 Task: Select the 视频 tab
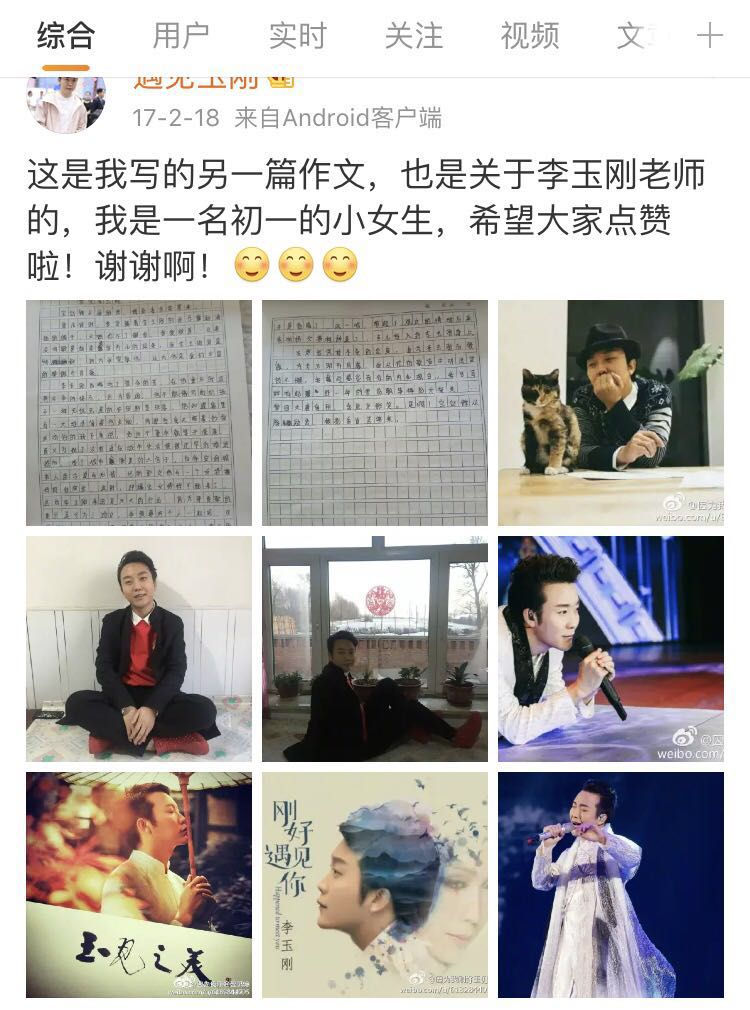529,36
